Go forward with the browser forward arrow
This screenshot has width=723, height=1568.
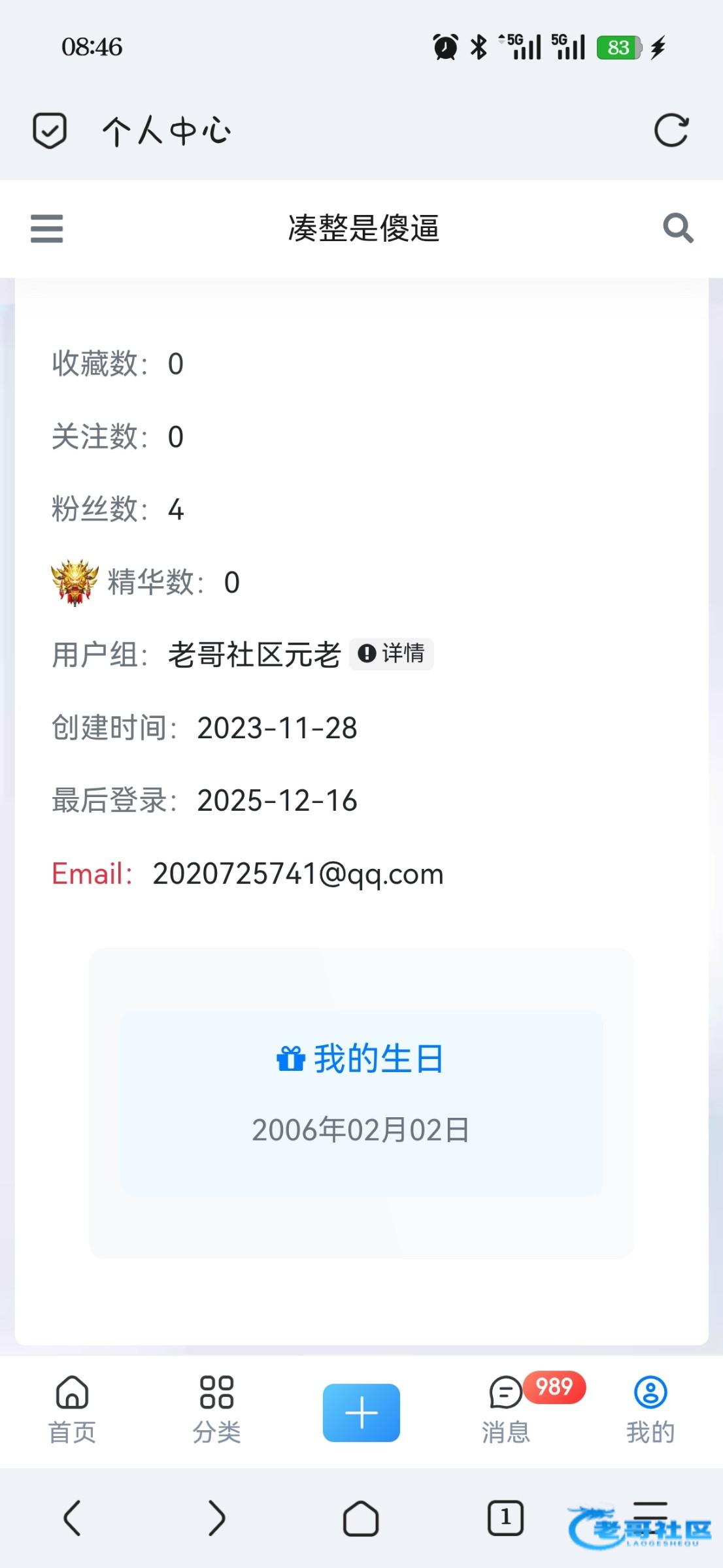click(x=216, y=1517)
